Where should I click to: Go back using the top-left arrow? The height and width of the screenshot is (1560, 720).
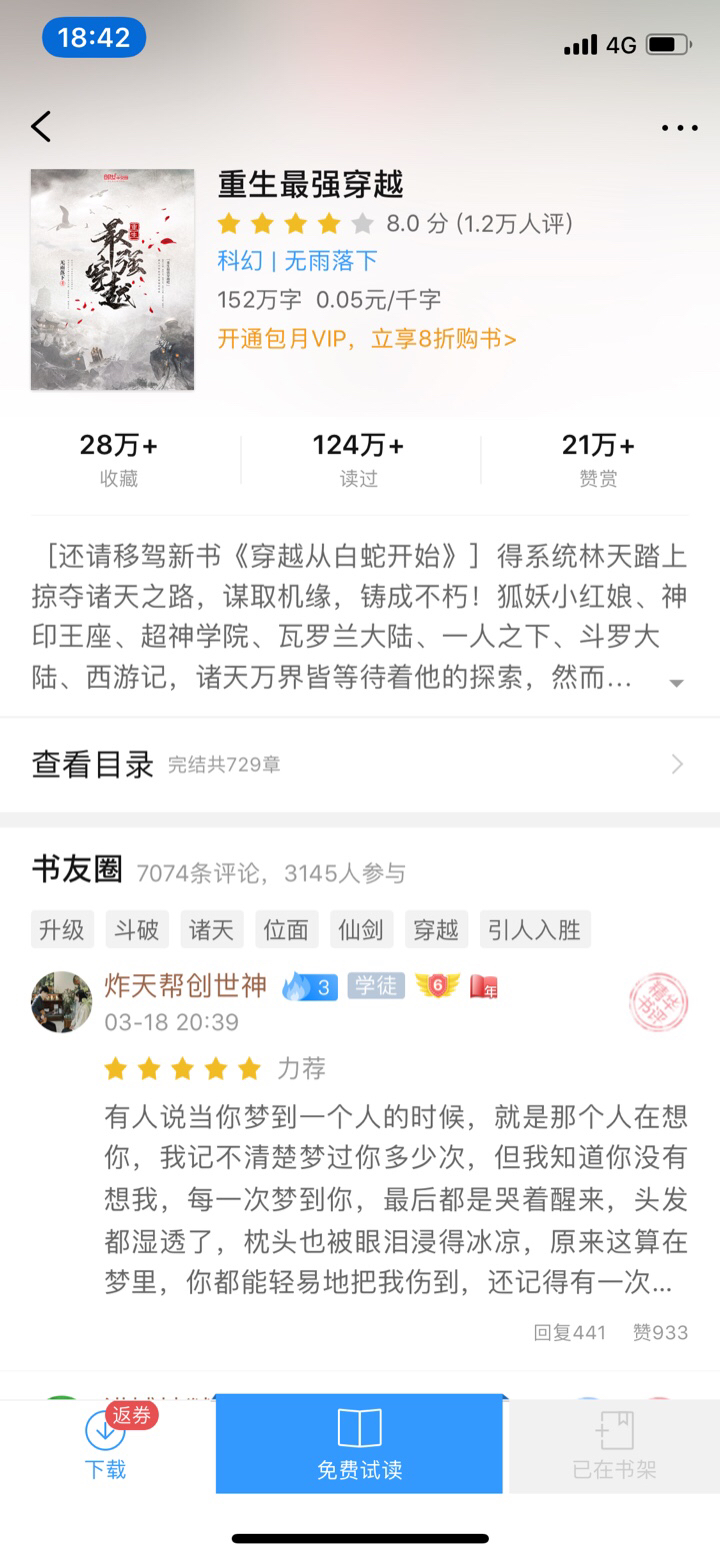(41, 127)
